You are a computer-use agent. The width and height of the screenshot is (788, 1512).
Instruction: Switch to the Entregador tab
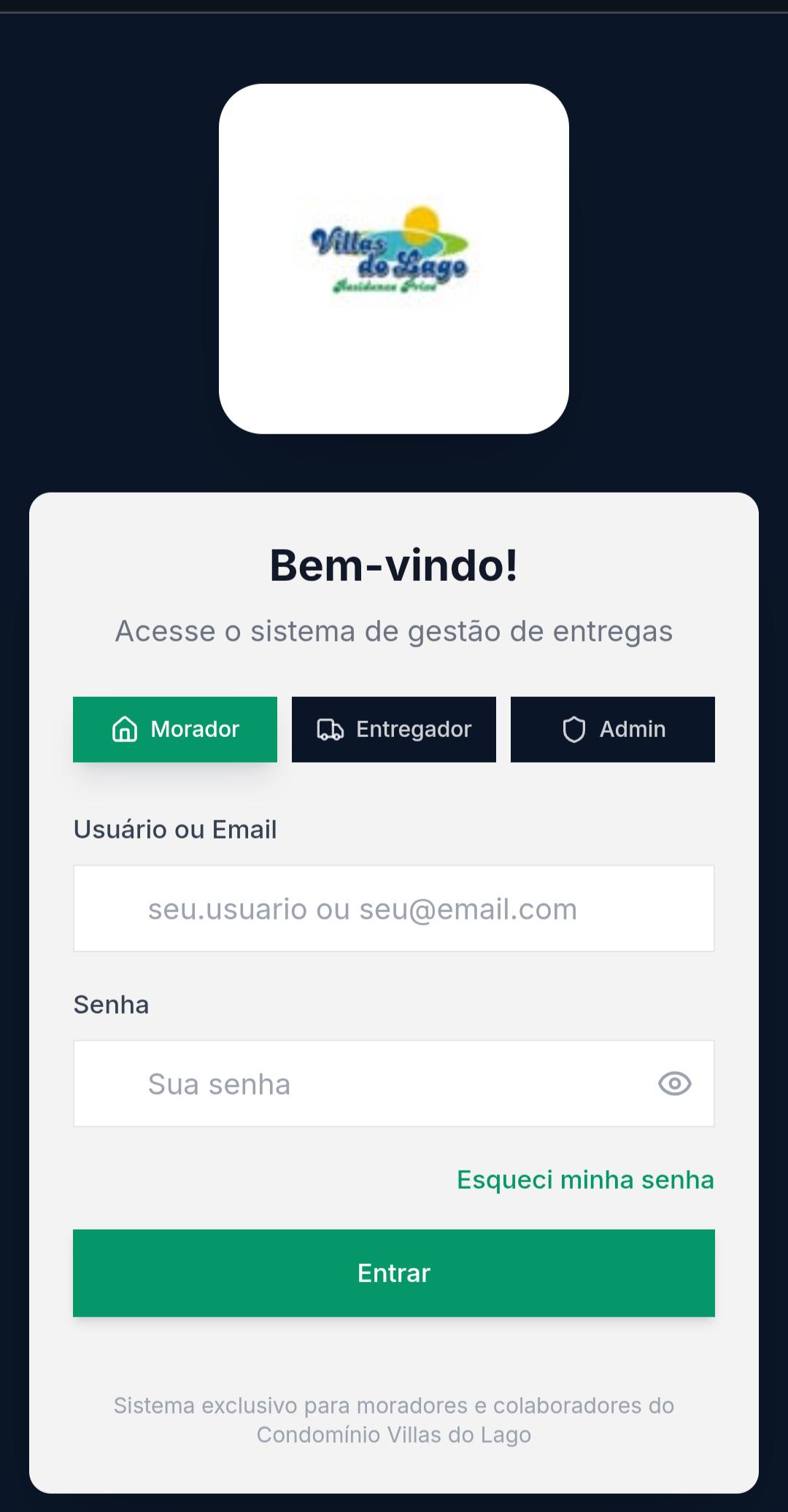[393, 728]
